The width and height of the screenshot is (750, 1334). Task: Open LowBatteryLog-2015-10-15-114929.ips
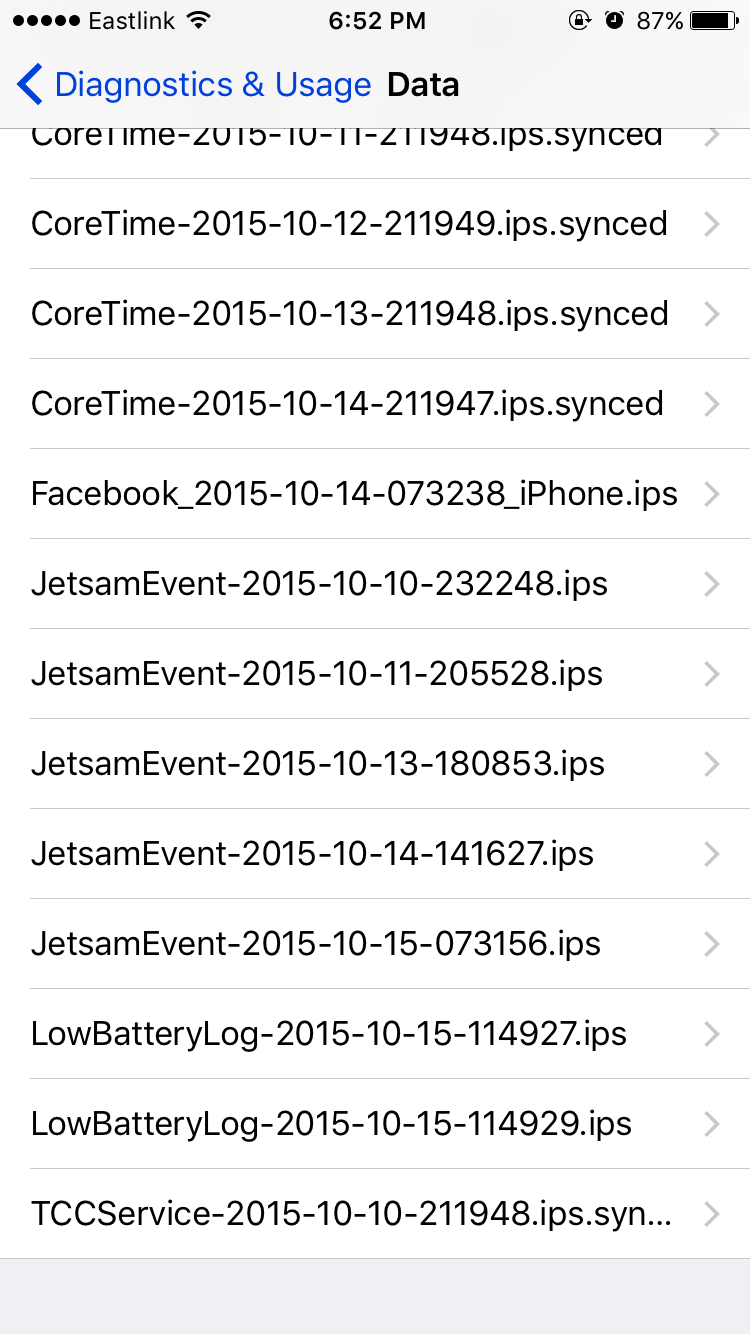(375, 1124)
